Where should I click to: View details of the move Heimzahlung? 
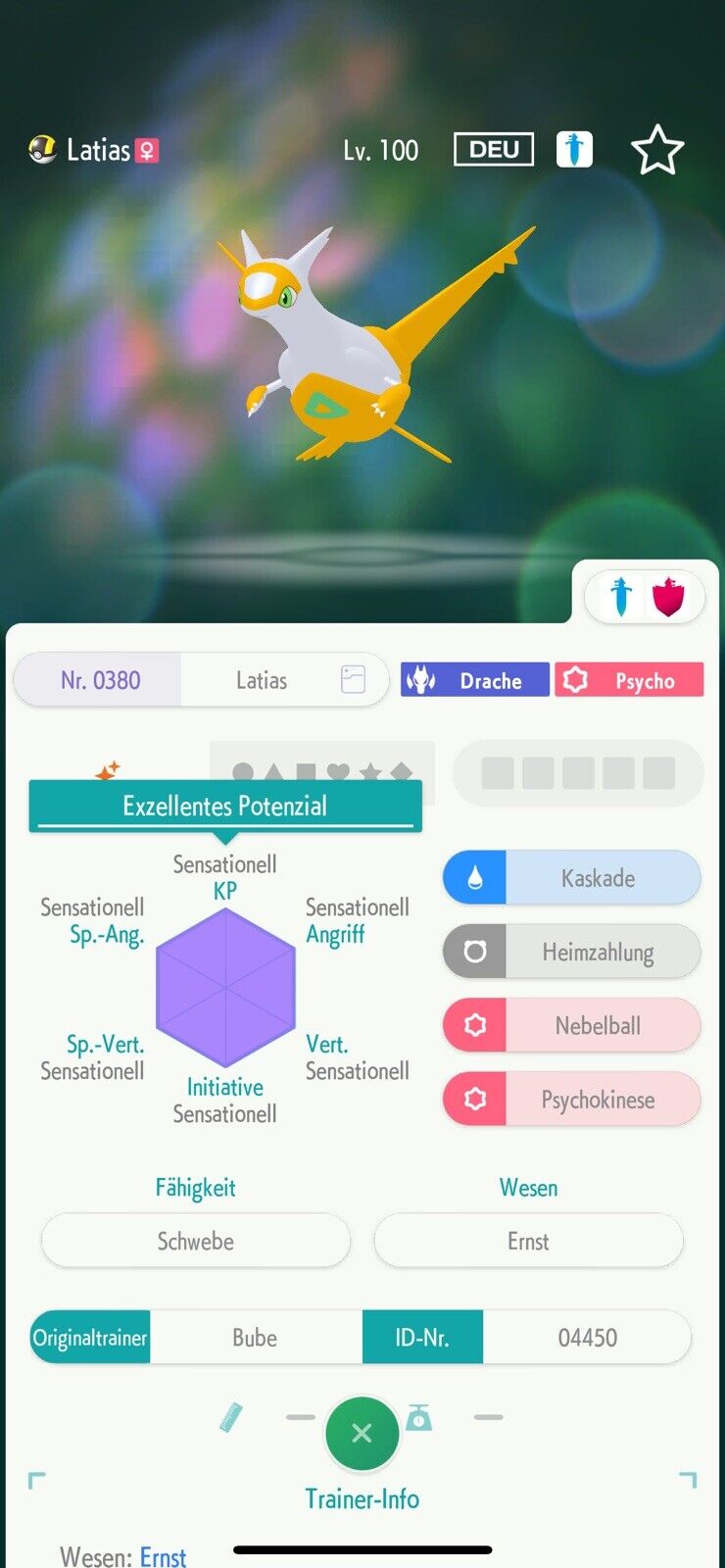point(571,952)
